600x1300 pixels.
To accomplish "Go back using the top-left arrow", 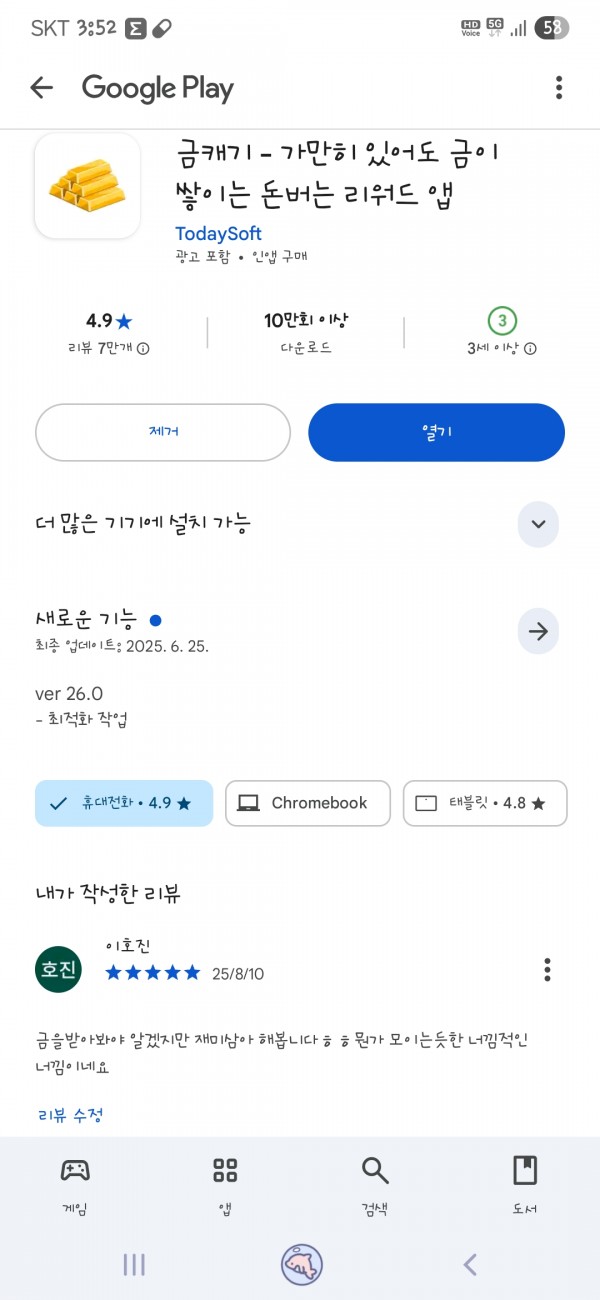I will [41, 88].
